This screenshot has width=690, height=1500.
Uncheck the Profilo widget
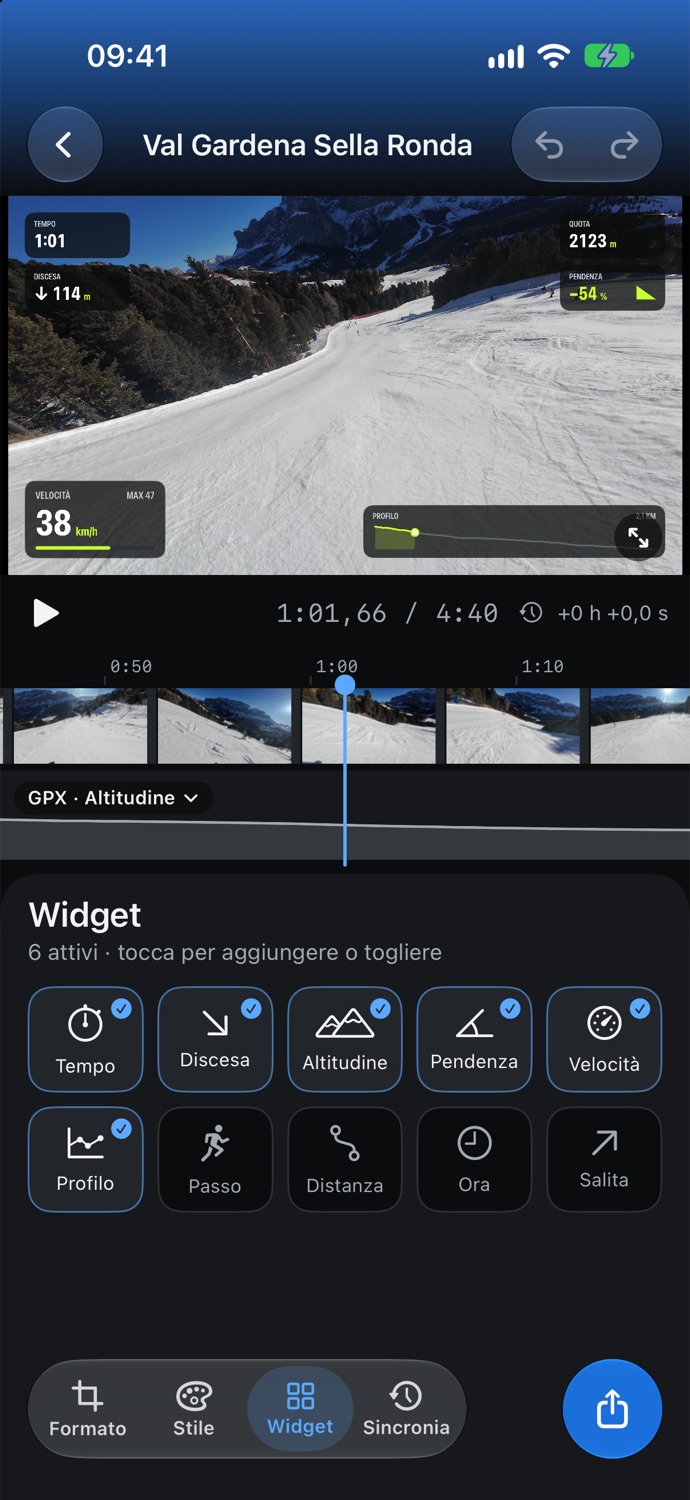[x=86, y=1160]
